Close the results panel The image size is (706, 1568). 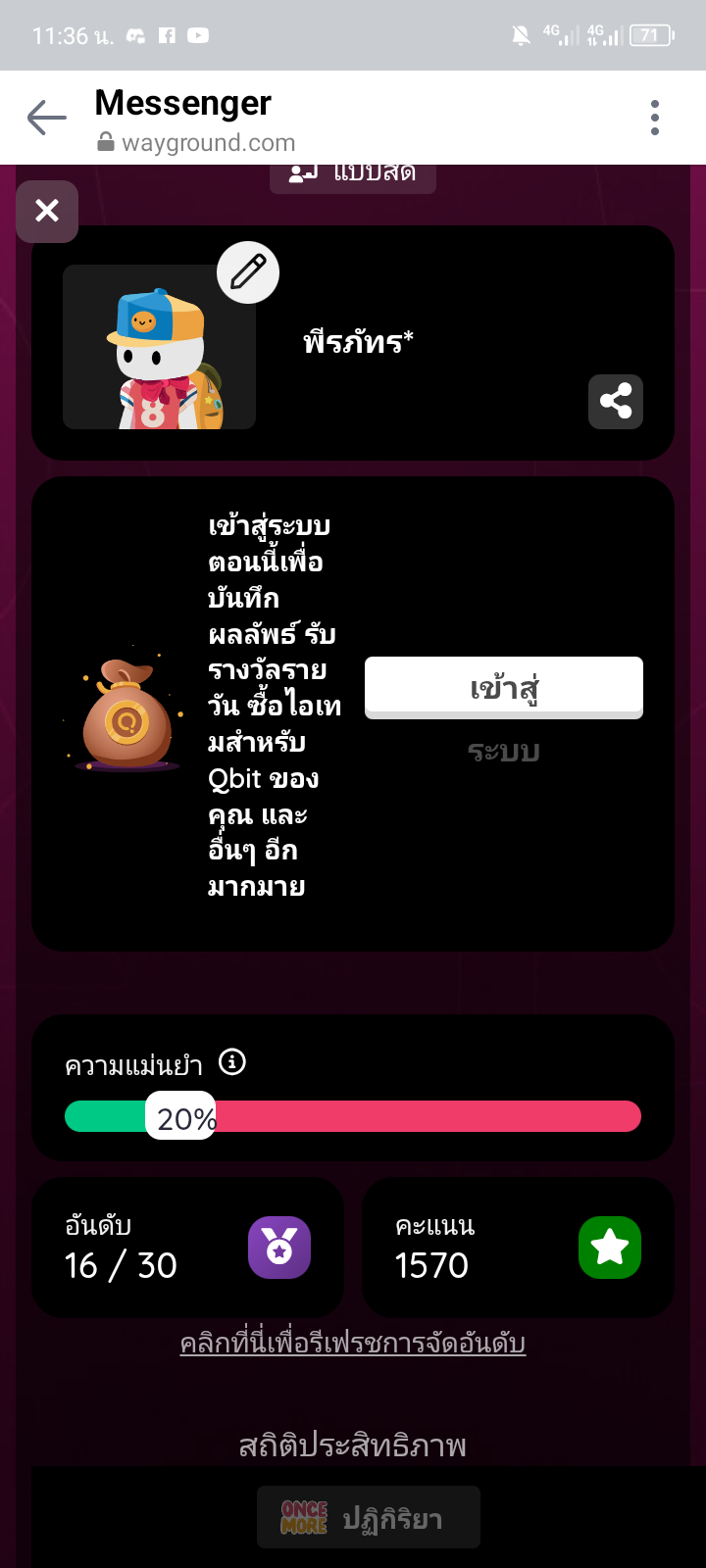point(47,211)
